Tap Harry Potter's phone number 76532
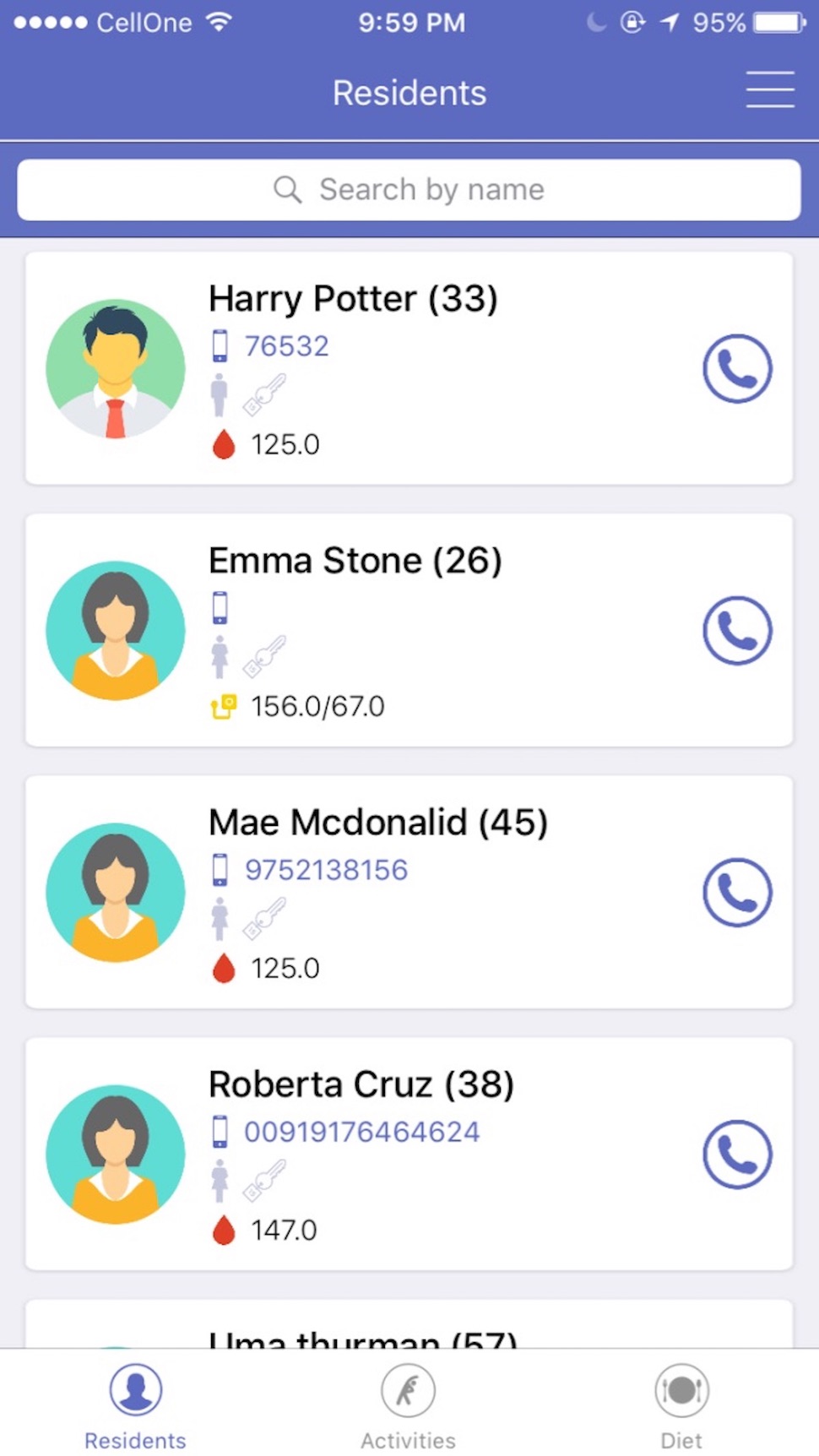The width and height of the screenshot is (819, 1456). point(286,346)
